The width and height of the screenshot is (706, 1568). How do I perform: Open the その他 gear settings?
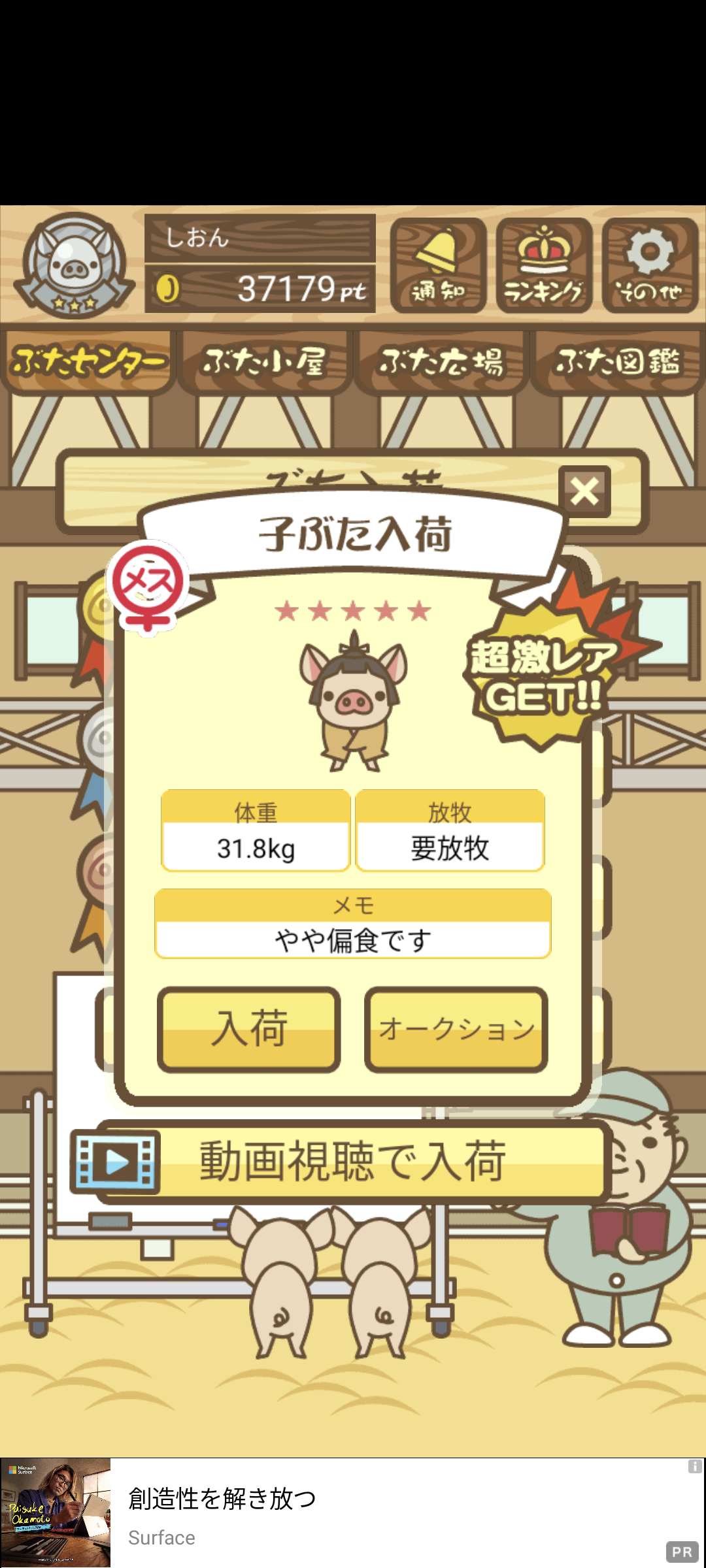point(650,265)
